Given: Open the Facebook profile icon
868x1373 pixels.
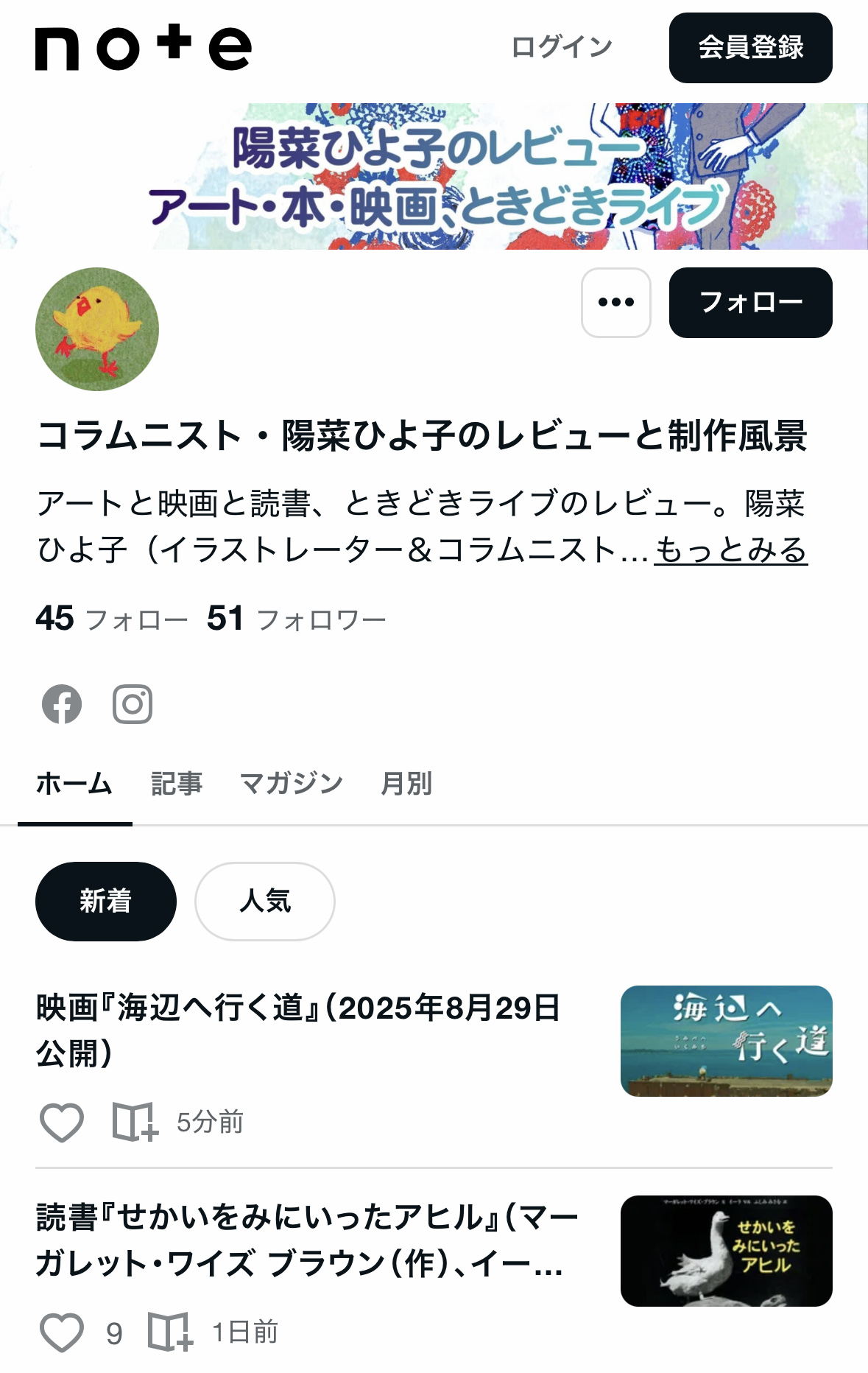Looking at the screenshot, I should [x=62, y=704].
